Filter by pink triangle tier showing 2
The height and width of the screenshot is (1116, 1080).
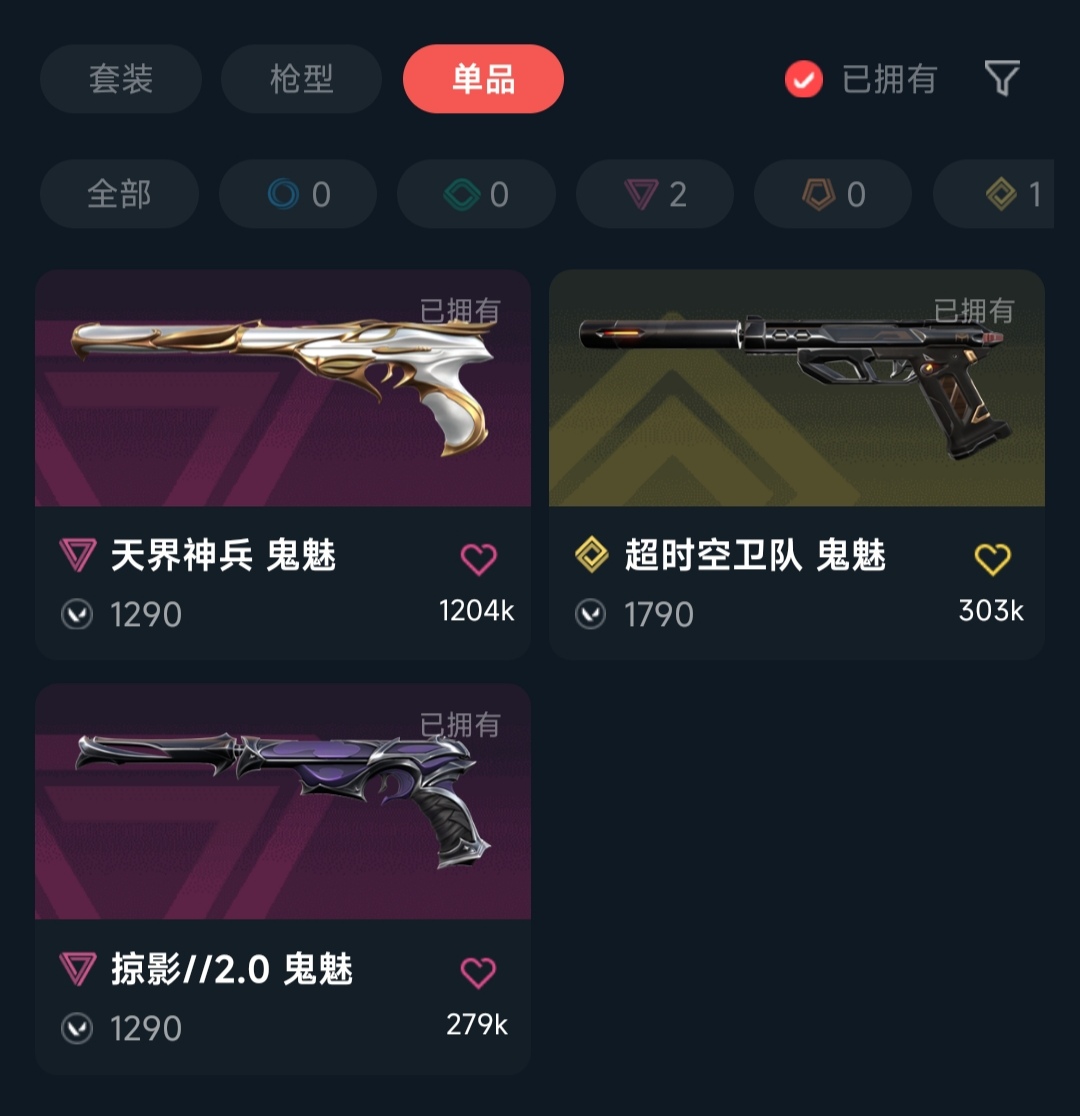click(x=655, y=194)
